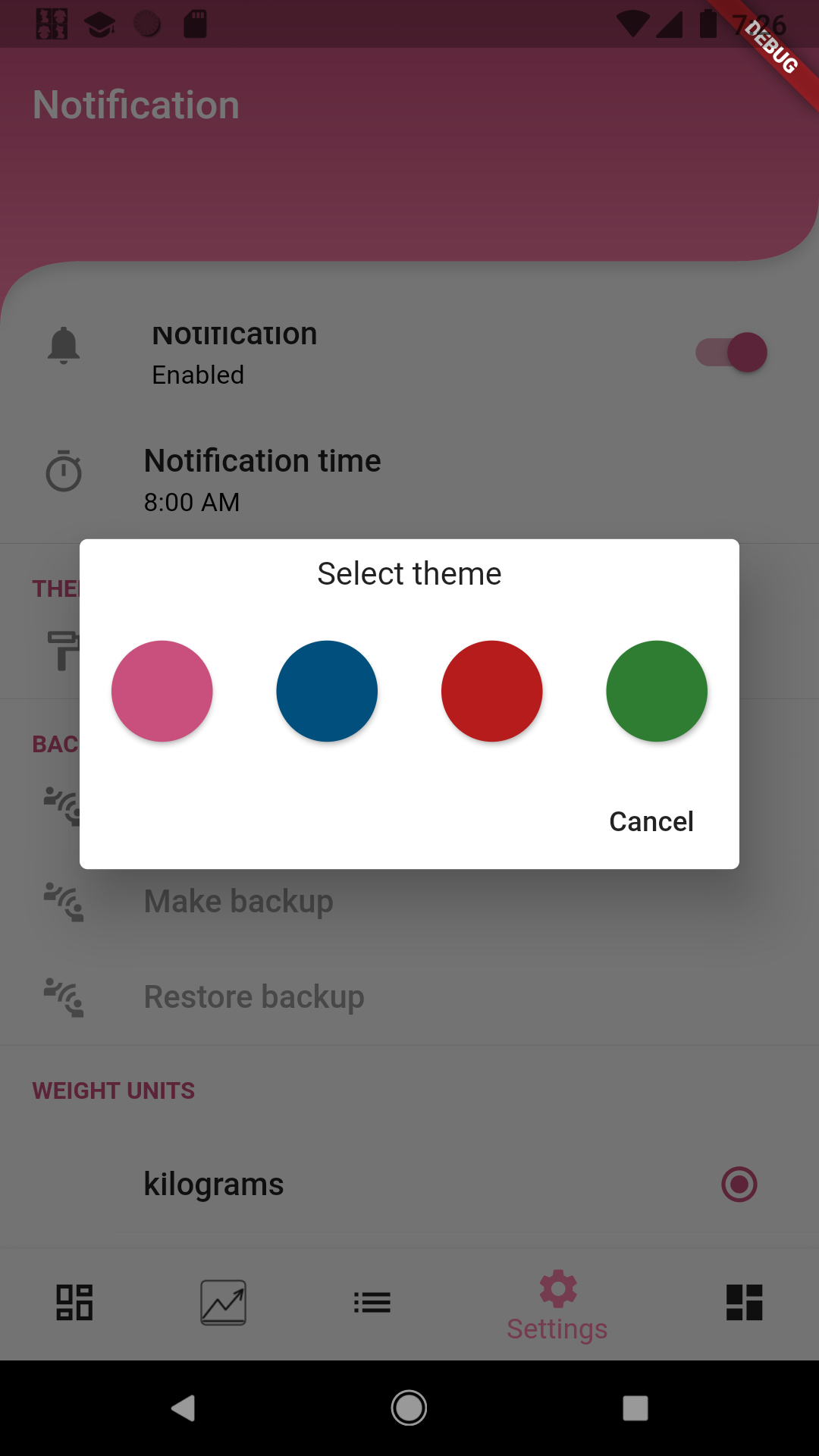Pick the red theme color
This screenshot has height=1456, width=819.
point(492,691)
